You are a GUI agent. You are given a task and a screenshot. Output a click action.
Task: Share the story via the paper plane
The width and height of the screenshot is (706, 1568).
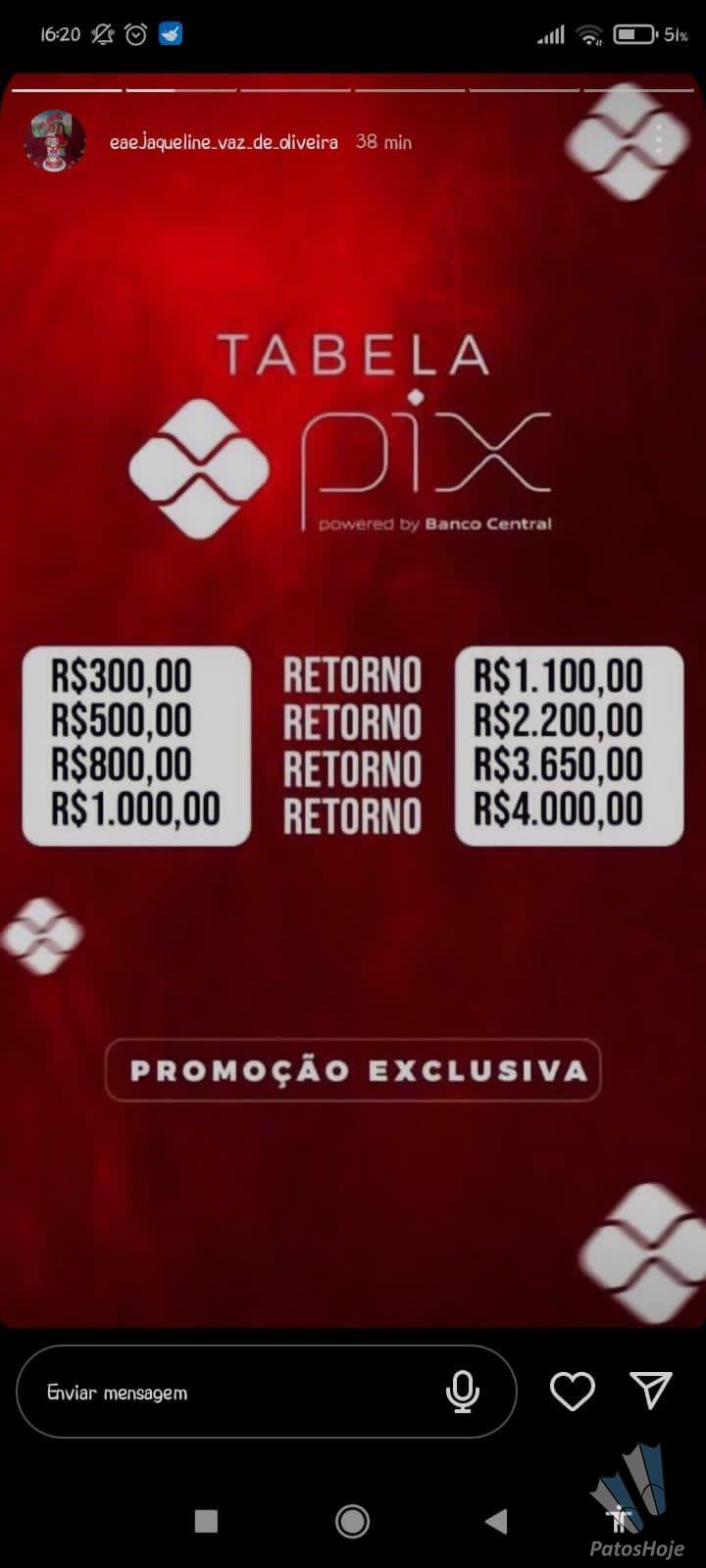click(x=650, y=1390)
